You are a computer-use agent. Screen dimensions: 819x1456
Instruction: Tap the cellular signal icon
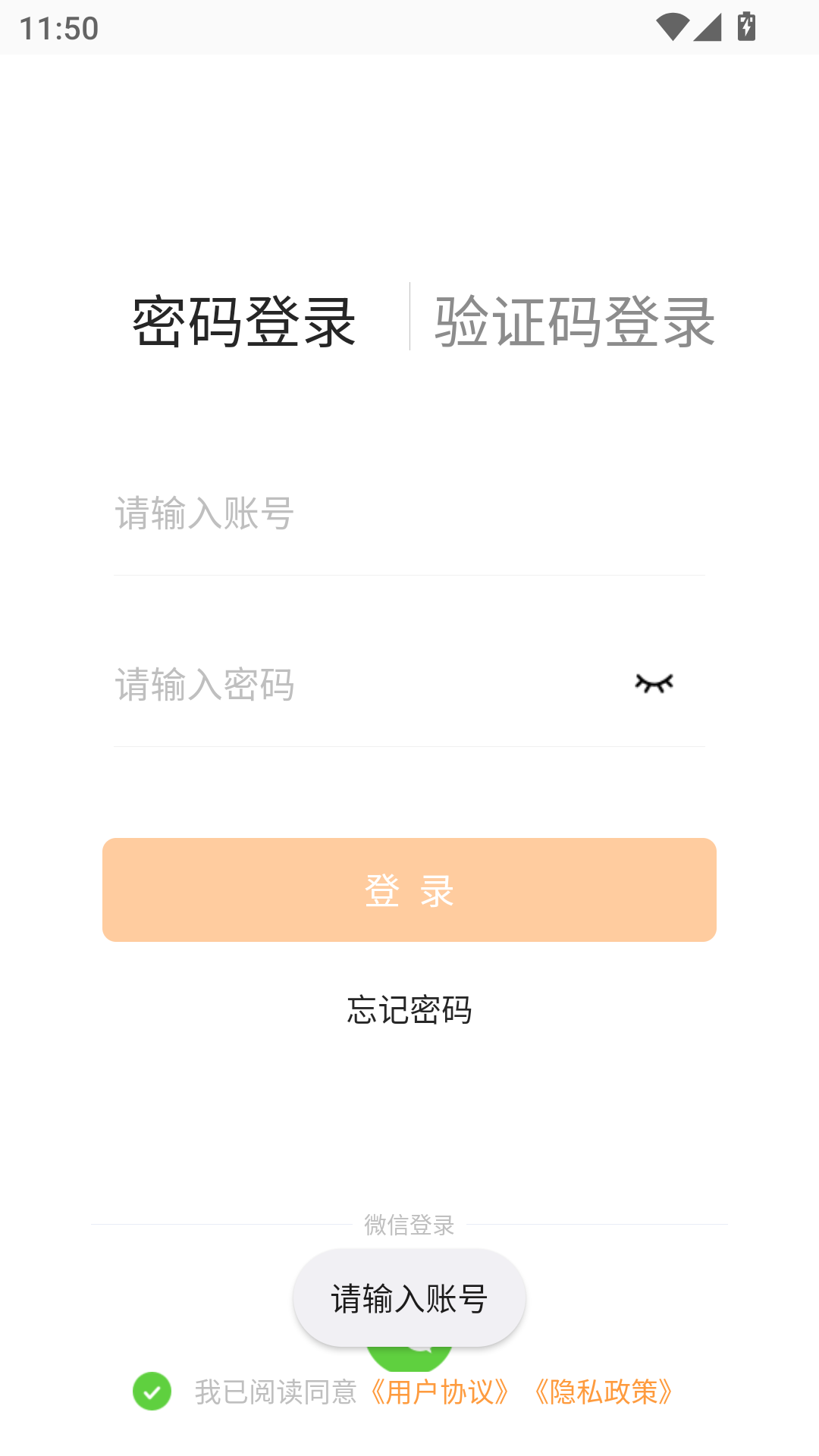pyautogui.click(x=709, y=25)
